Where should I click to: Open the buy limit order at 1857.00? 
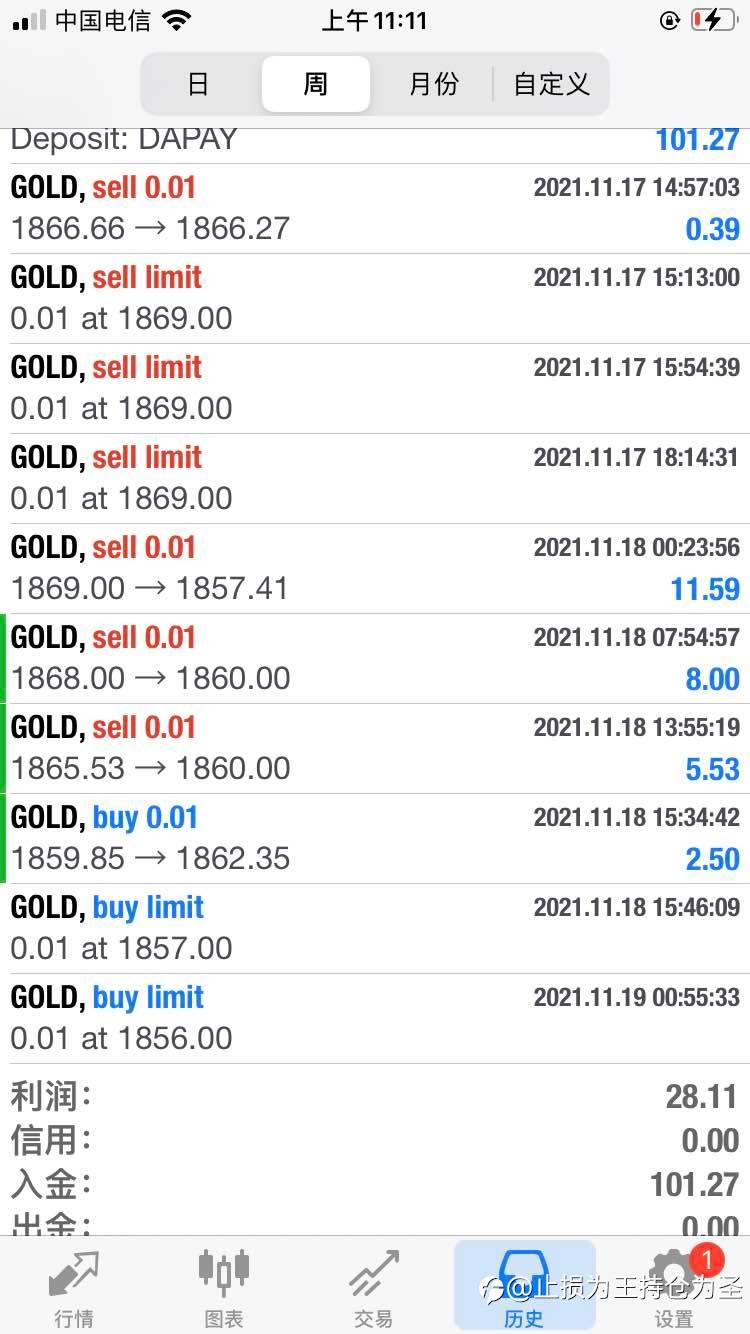click(375, 929)
